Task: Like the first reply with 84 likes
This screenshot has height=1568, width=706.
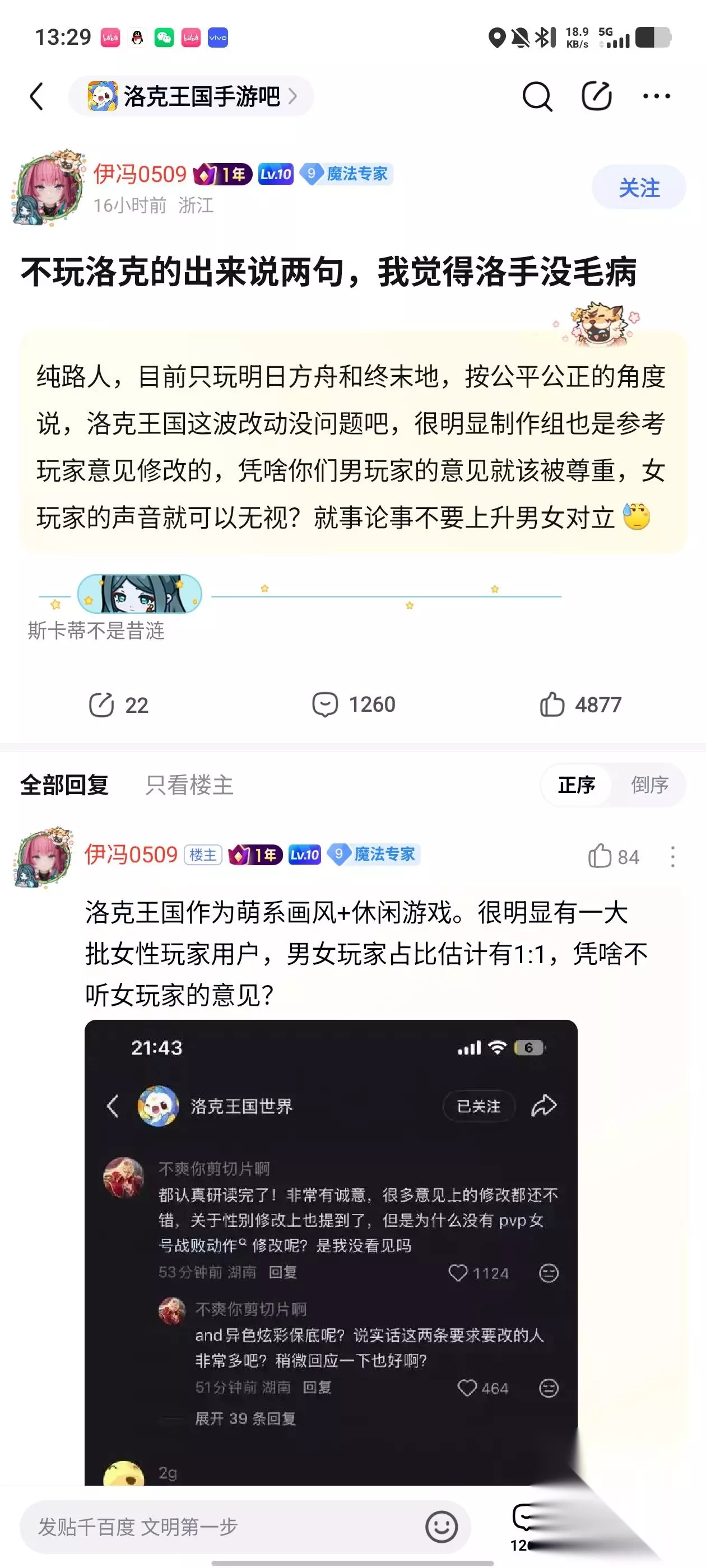Action: point(614,856)
